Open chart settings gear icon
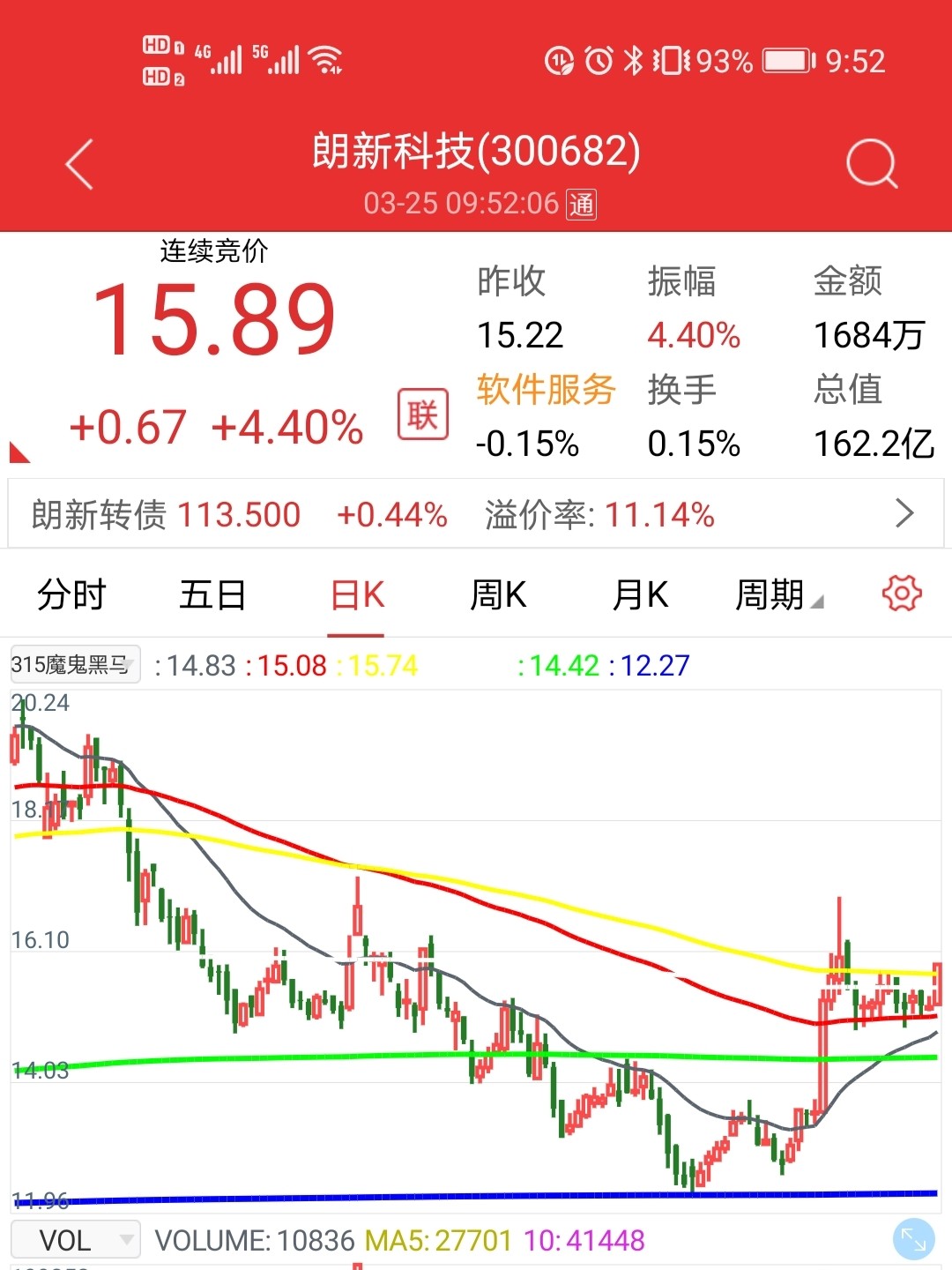Screen dimensions: 952x1270 (901, 594)
